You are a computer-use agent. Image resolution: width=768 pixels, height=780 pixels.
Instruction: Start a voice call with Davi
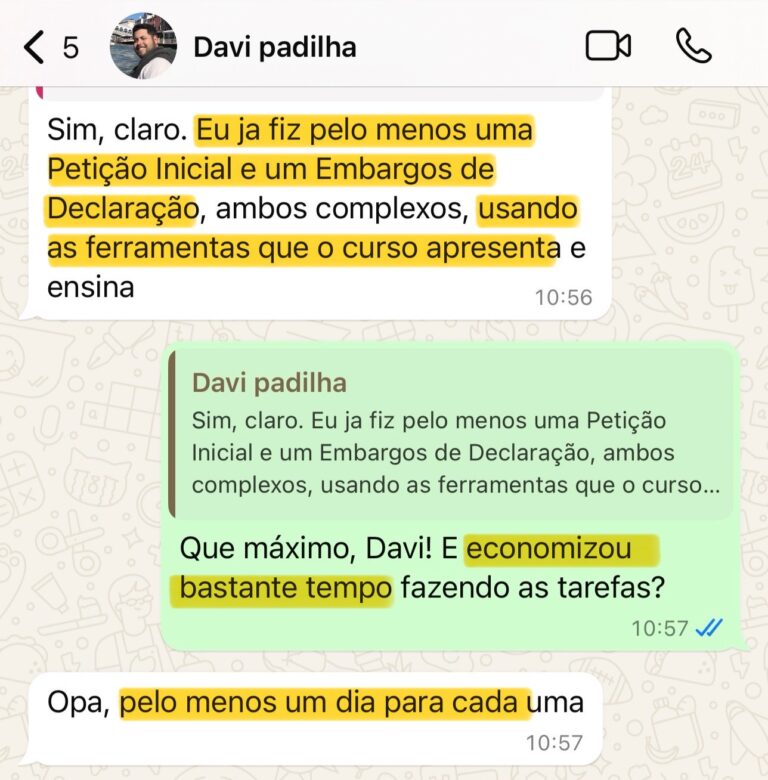(693, 46)
